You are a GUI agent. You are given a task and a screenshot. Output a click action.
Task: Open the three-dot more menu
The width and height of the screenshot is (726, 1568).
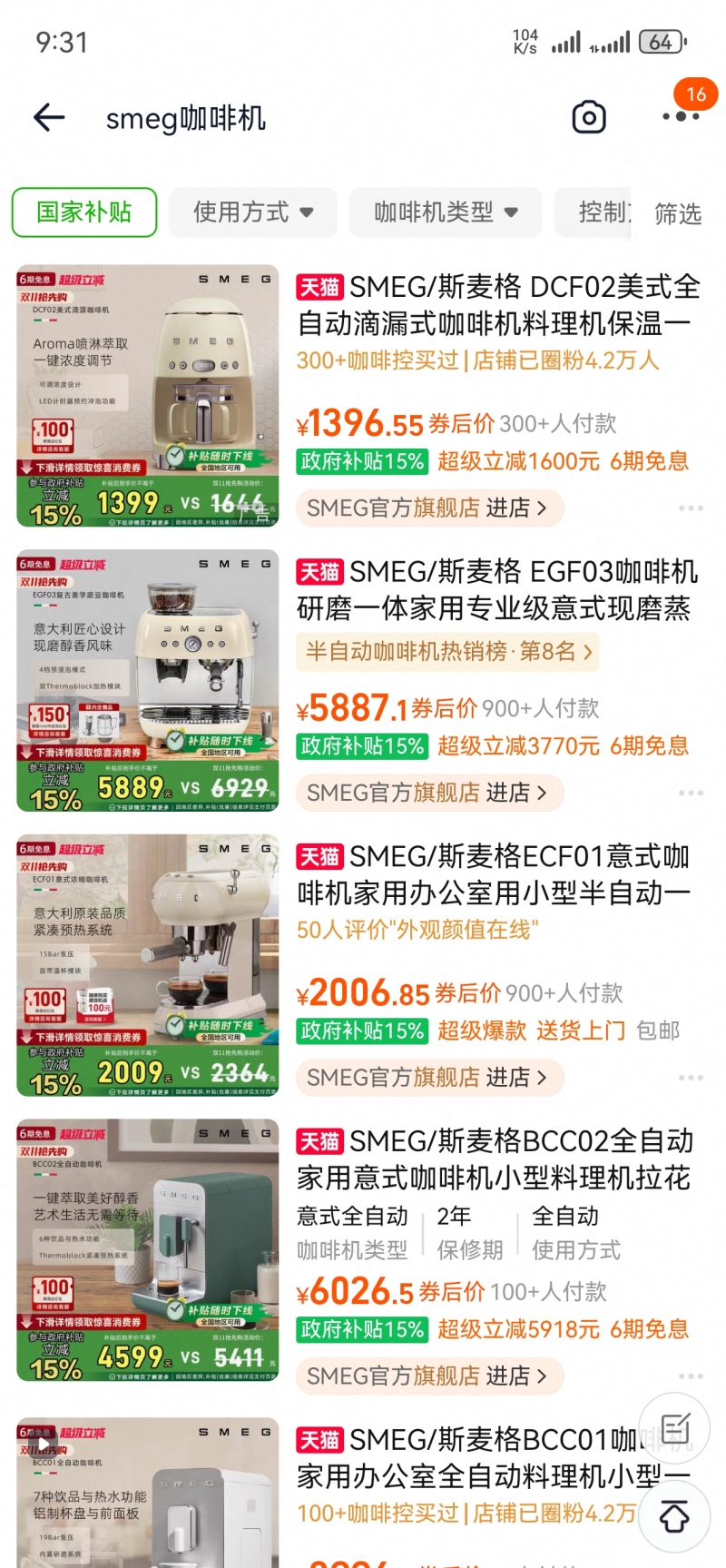click(x=681, y=116)
